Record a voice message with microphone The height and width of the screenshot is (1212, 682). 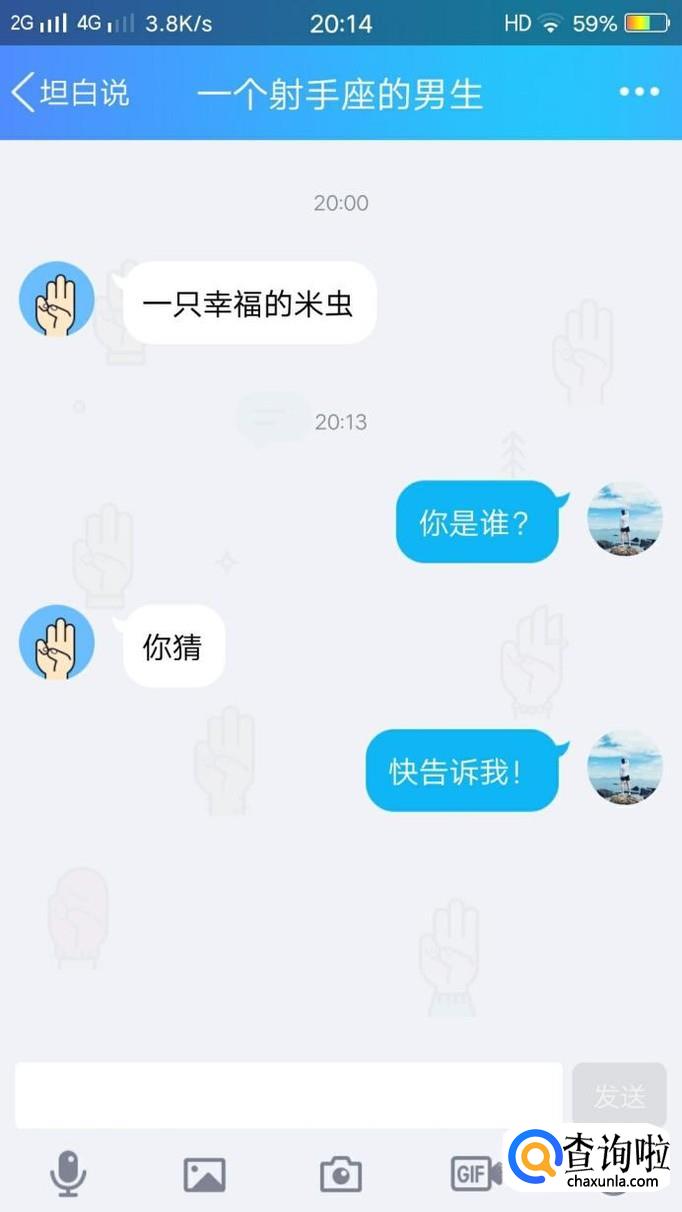click(x=68, y=1173)
